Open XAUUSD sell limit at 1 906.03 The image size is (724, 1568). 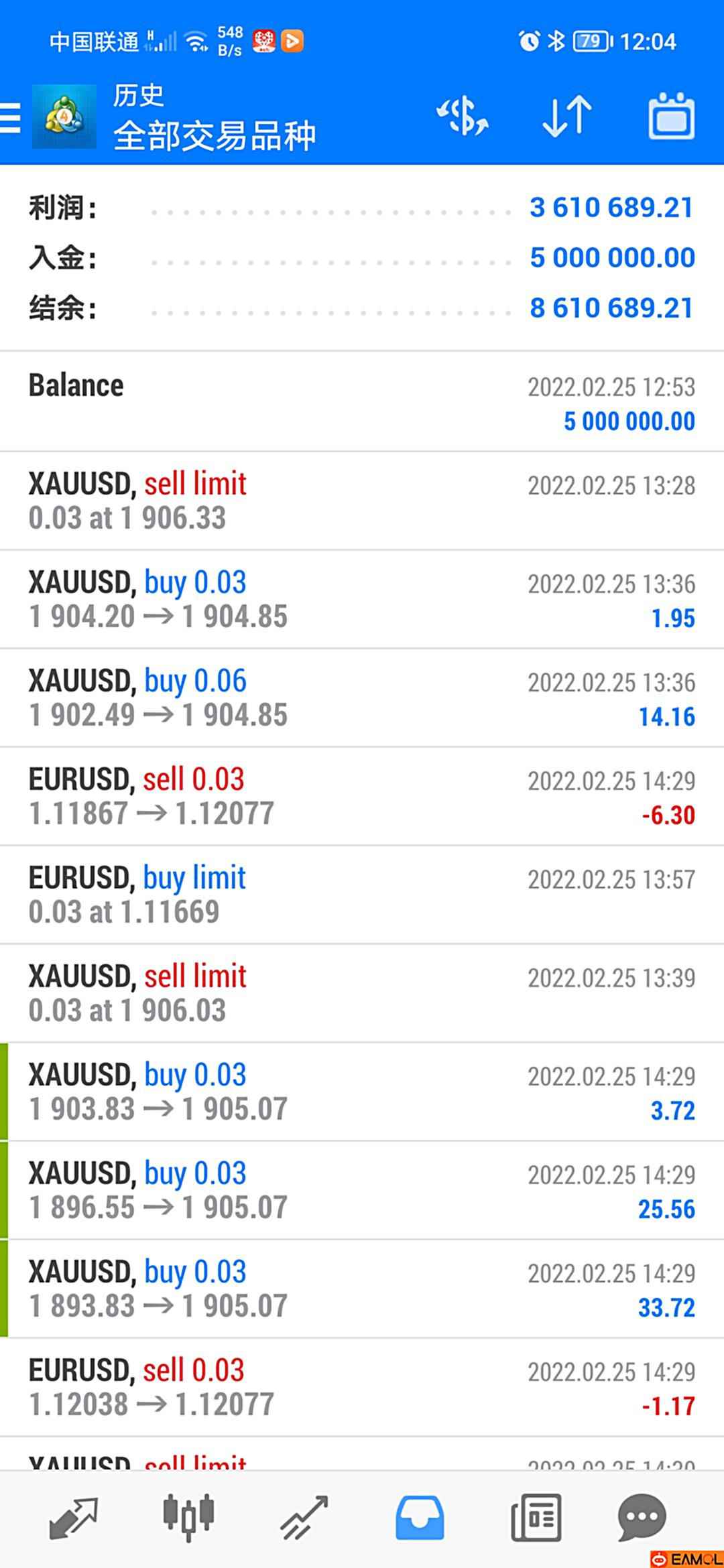click(362, 993)
